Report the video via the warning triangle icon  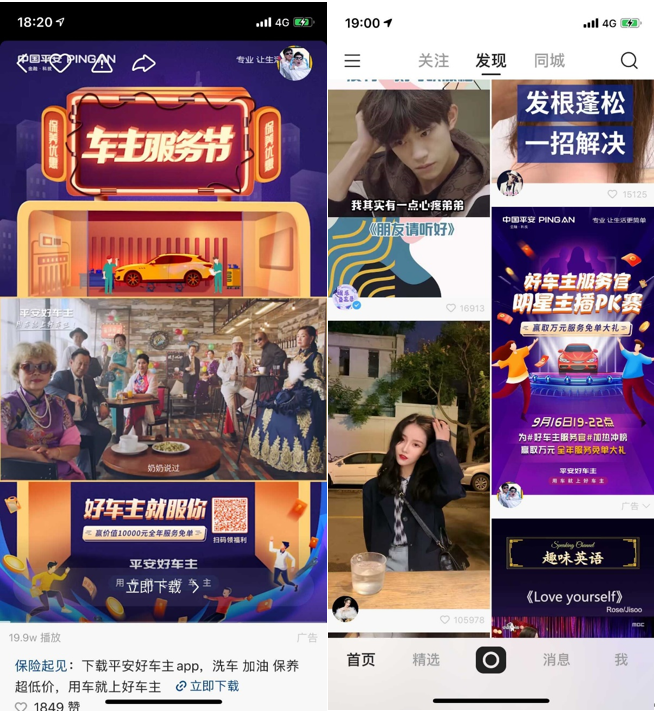pyautogui.click(x=102, y=64)
